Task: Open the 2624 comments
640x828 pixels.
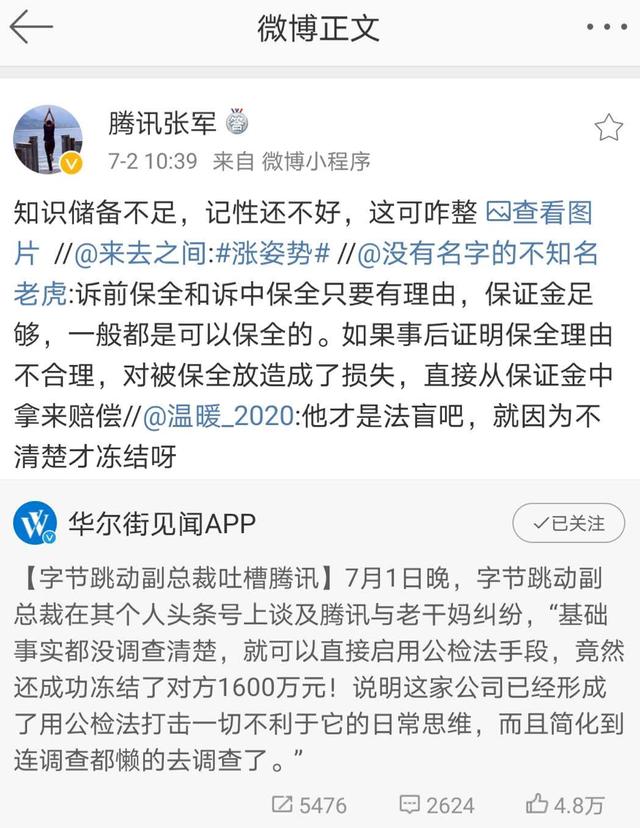Action: pos(436,803)
